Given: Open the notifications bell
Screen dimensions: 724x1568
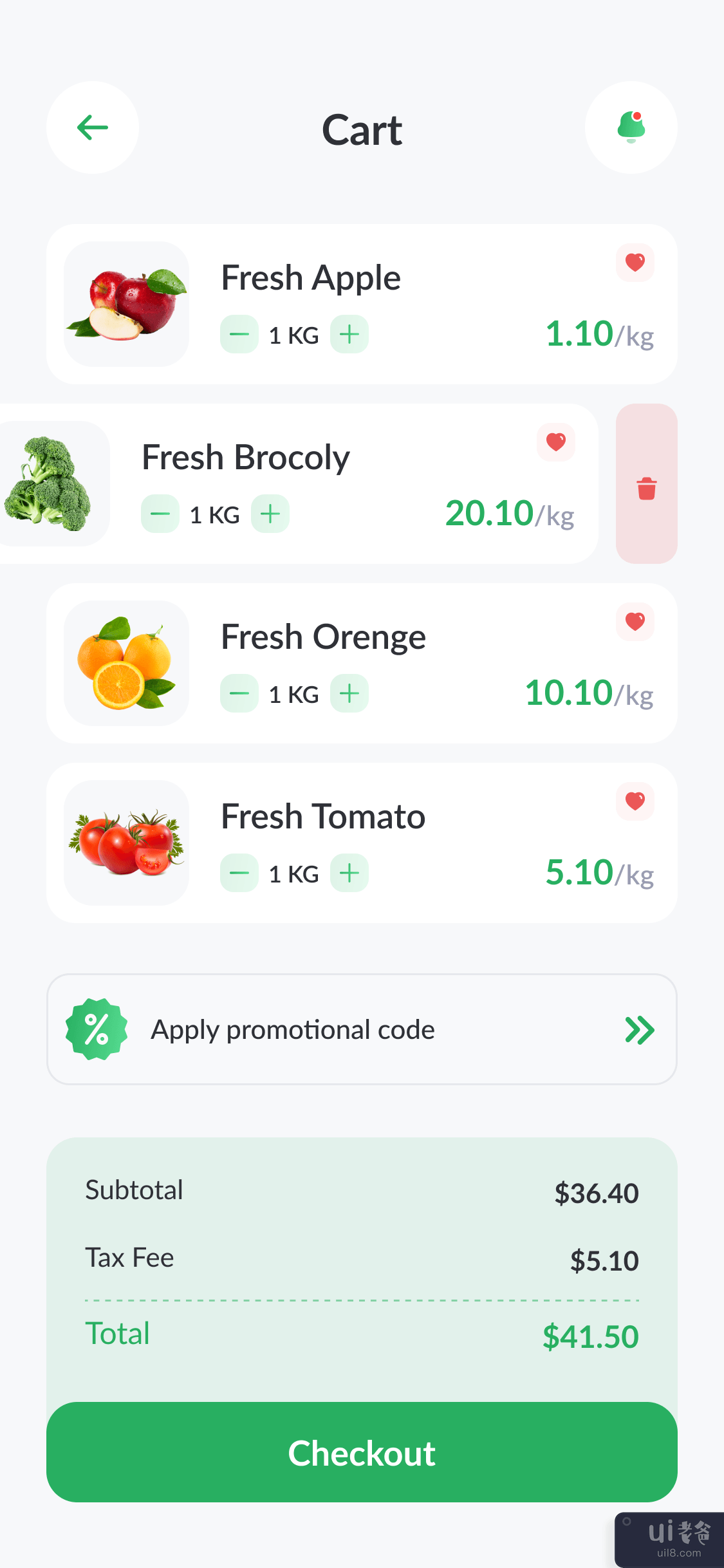Looking at the screenshot, I should (631, 127).
